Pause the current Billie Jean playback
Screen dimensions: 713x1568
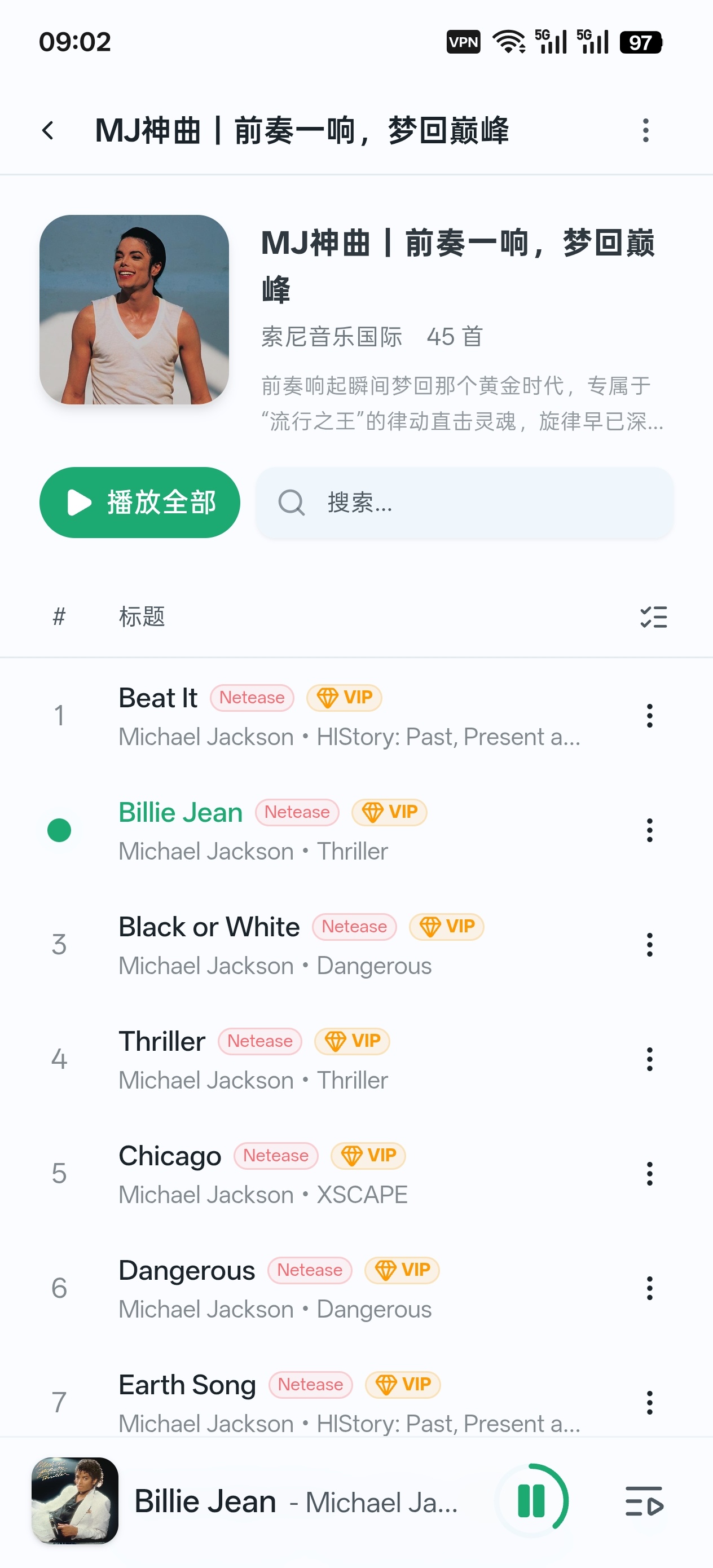(531, 1500)
